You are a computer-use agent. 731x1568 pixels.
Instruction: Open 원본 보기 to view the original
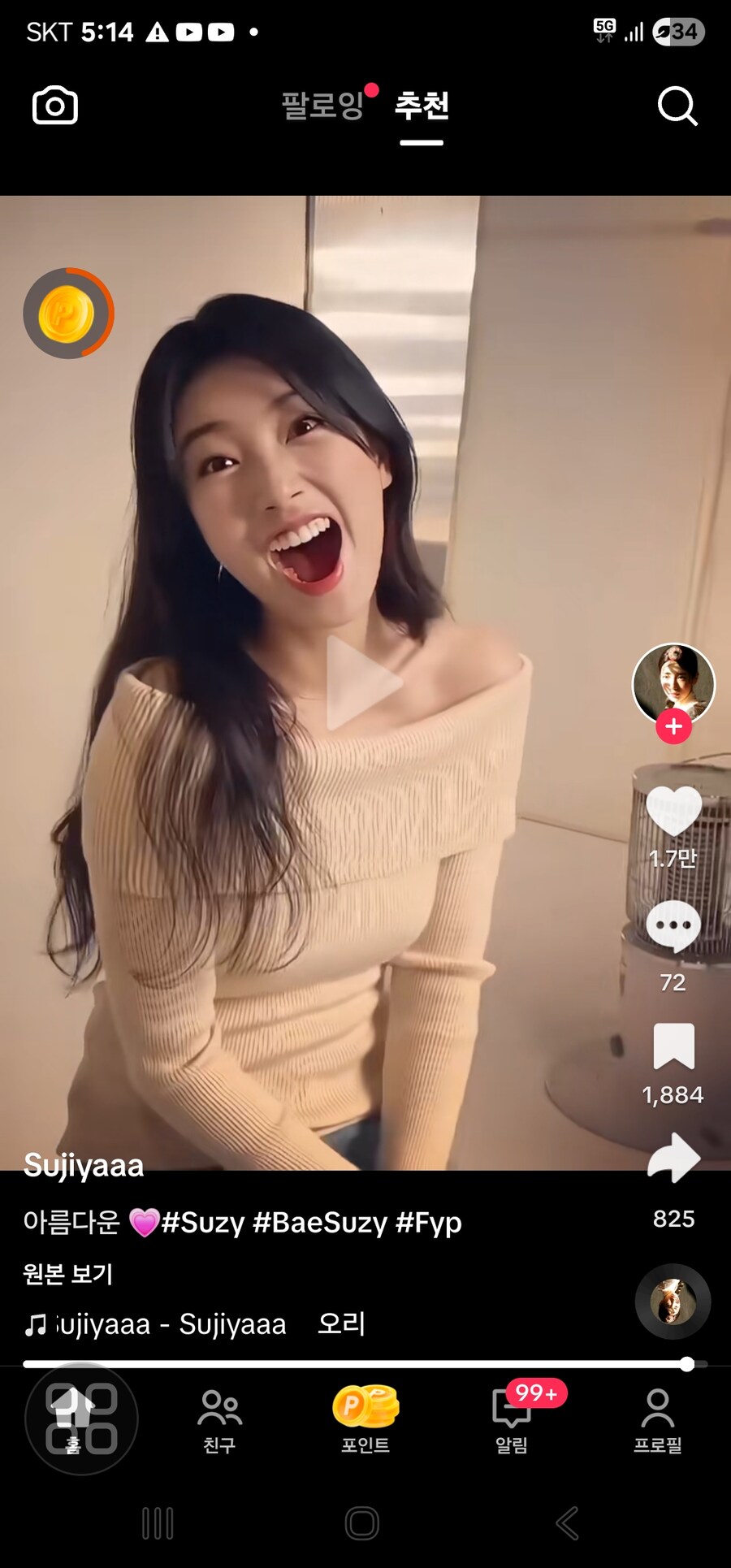coord(67,1274)
